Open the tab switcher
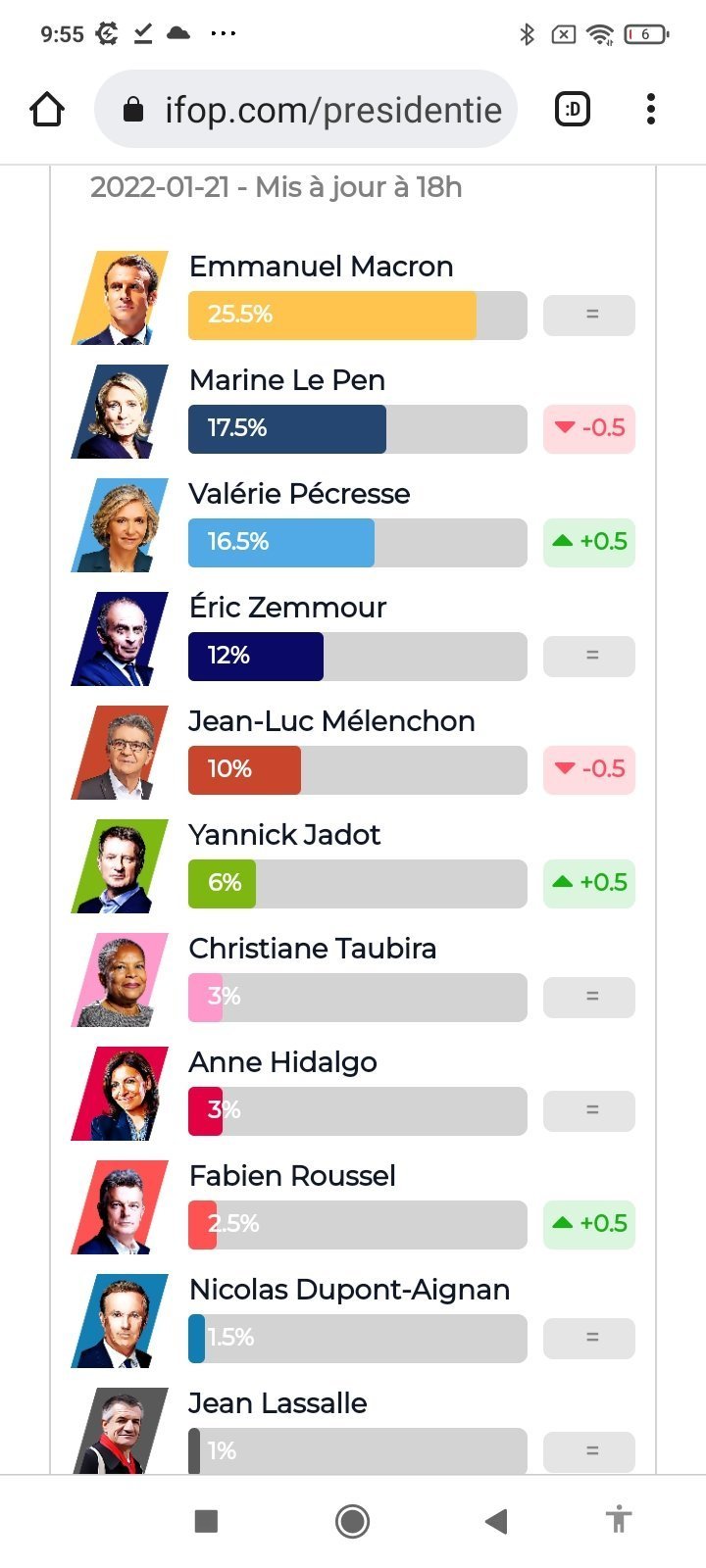 pyautogui.click(x=573, y=110)
